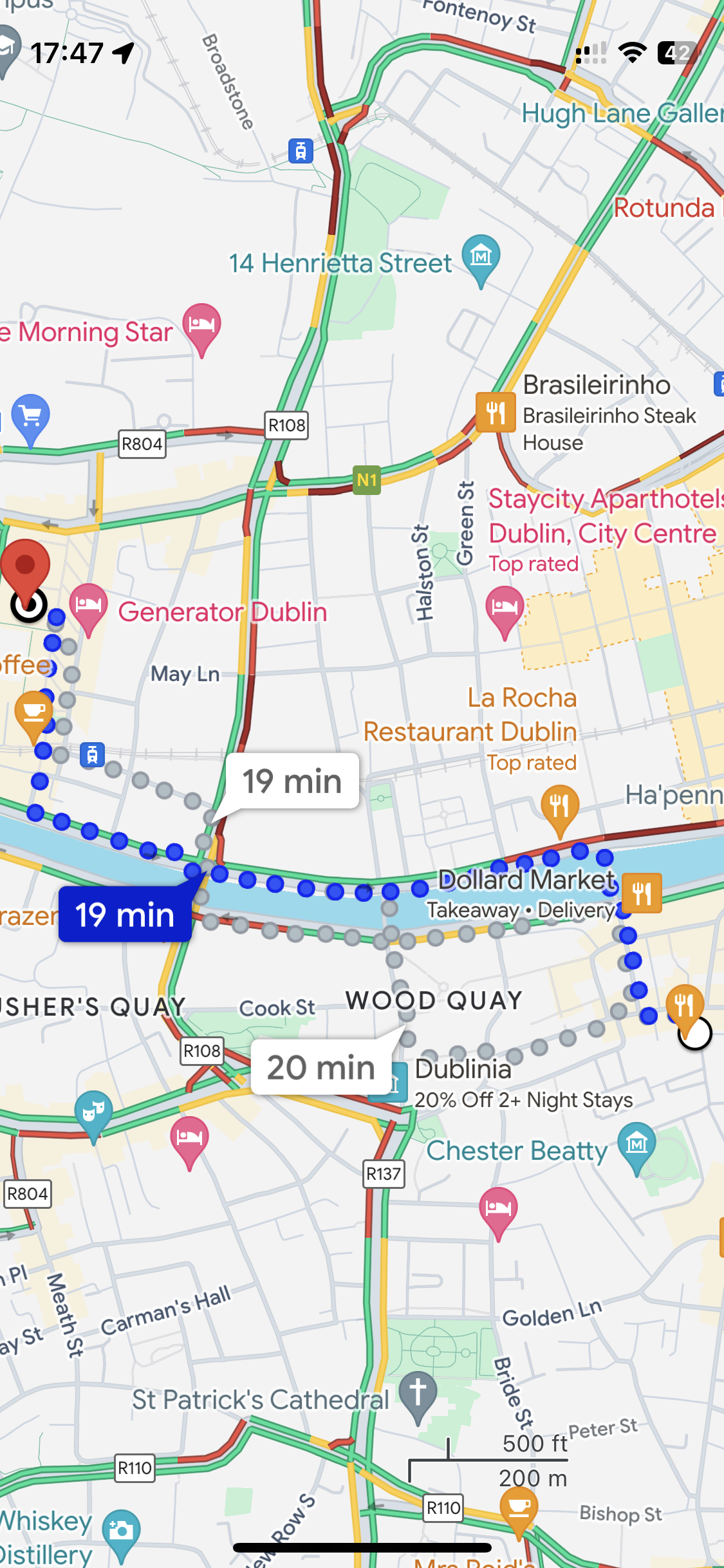Image resolution: width=724 pixels, height=1568 pixels.
Task: Select the grey 20 min alternate route
Action: click(x=320, y=1067)
